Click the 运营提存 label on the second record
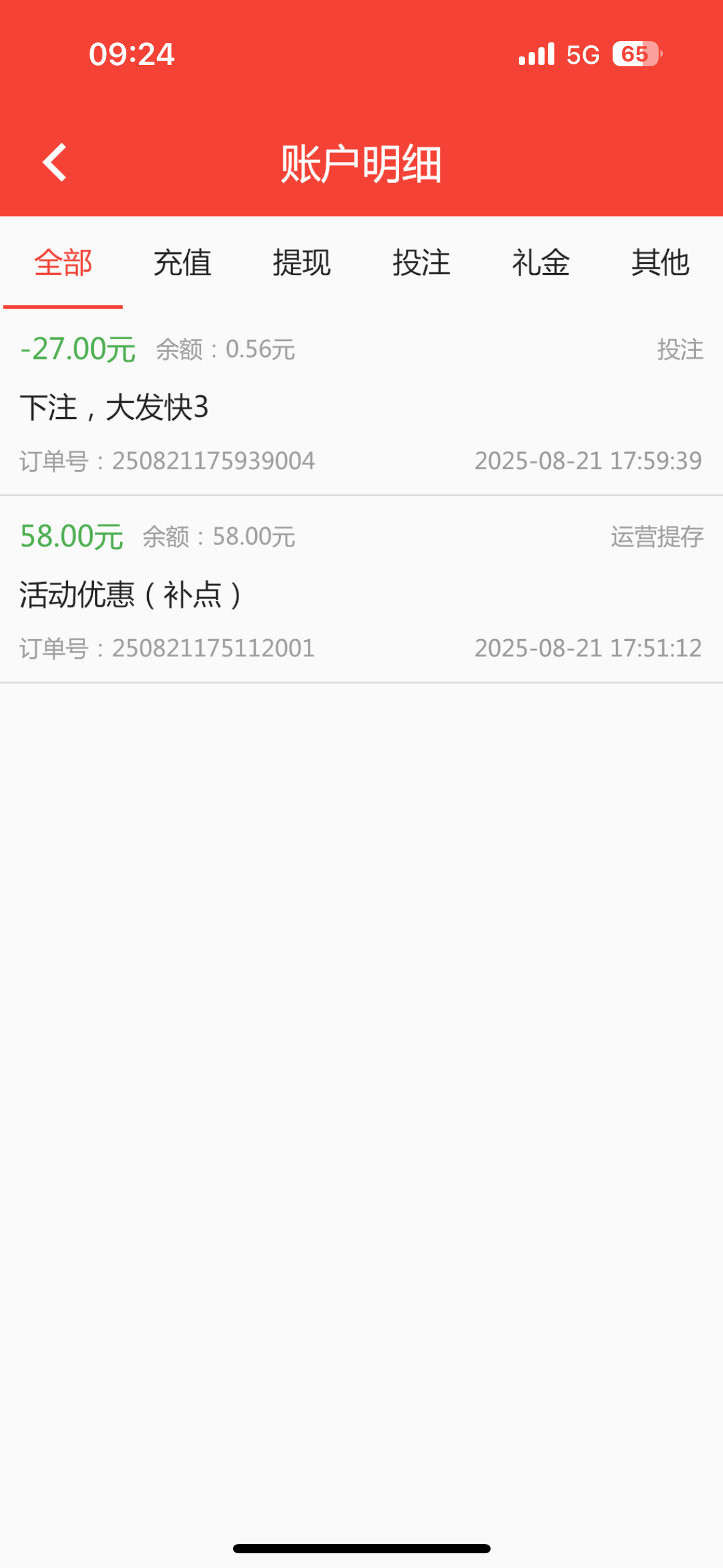This screenshot has width=723, height=1568. coord(657,537)
